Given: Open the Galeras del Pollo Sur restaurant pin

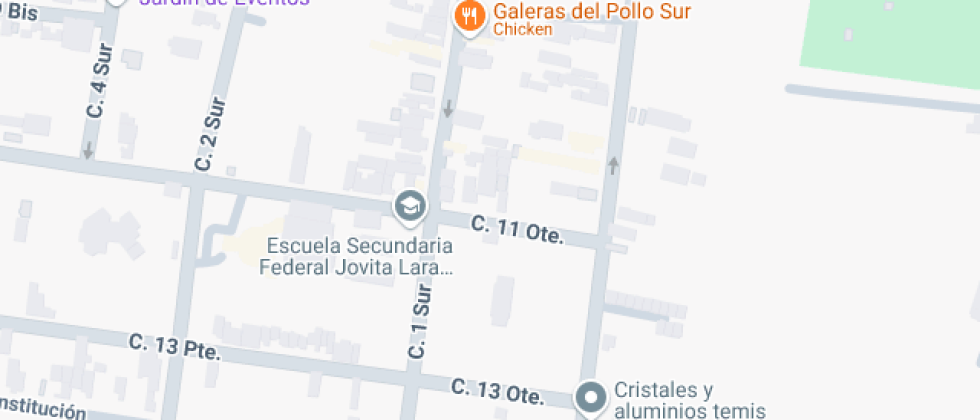Looking at the screenshot, I should 466,17.
